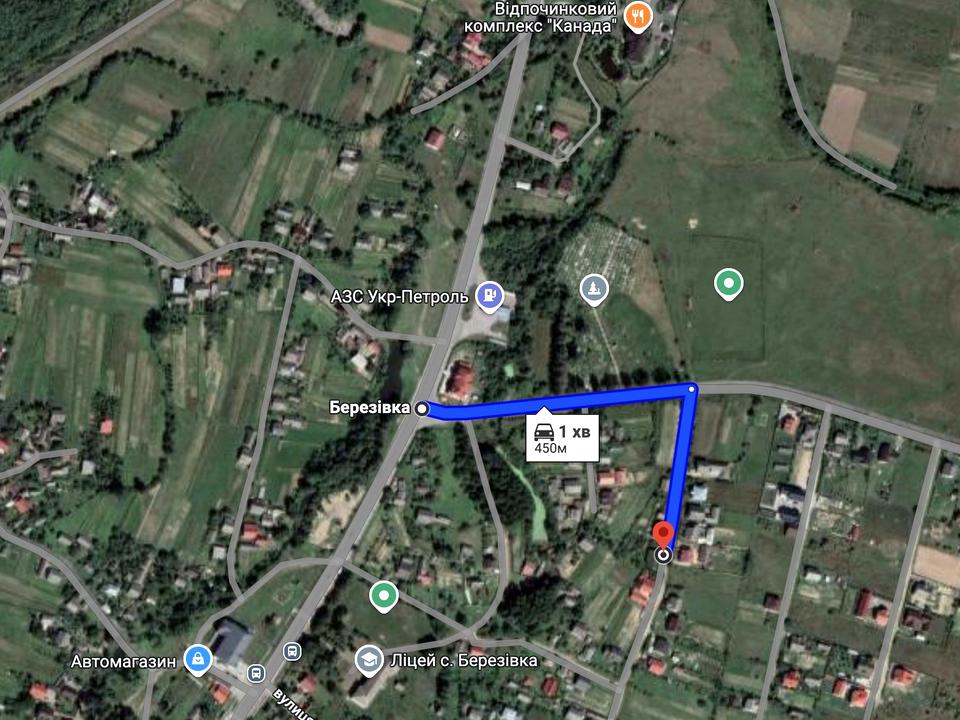Select the red destination pin
The width and height of the screenshot is (960, 720).
click(x=663, y=536)
